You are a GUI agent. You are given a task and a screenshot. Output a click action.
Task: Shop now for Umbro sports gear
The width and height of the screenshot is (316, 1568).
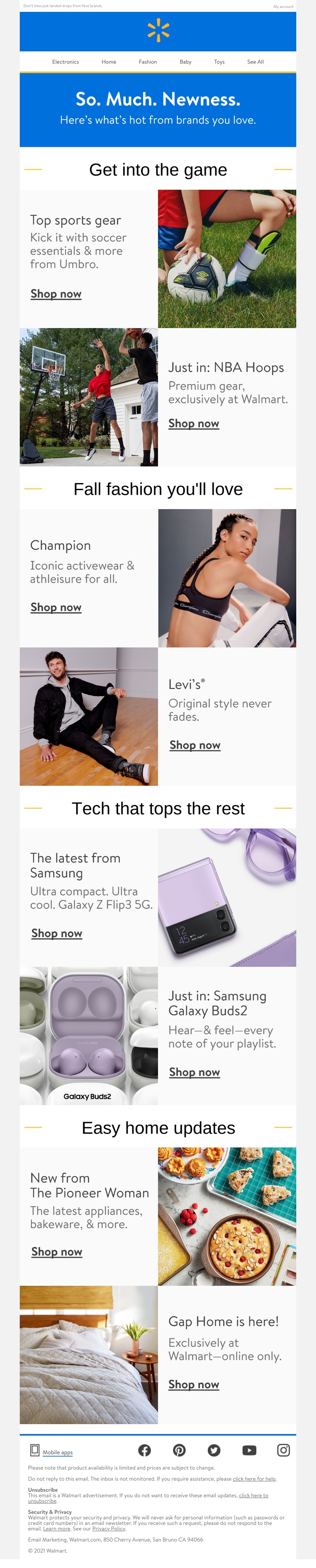tap(56, 294)
